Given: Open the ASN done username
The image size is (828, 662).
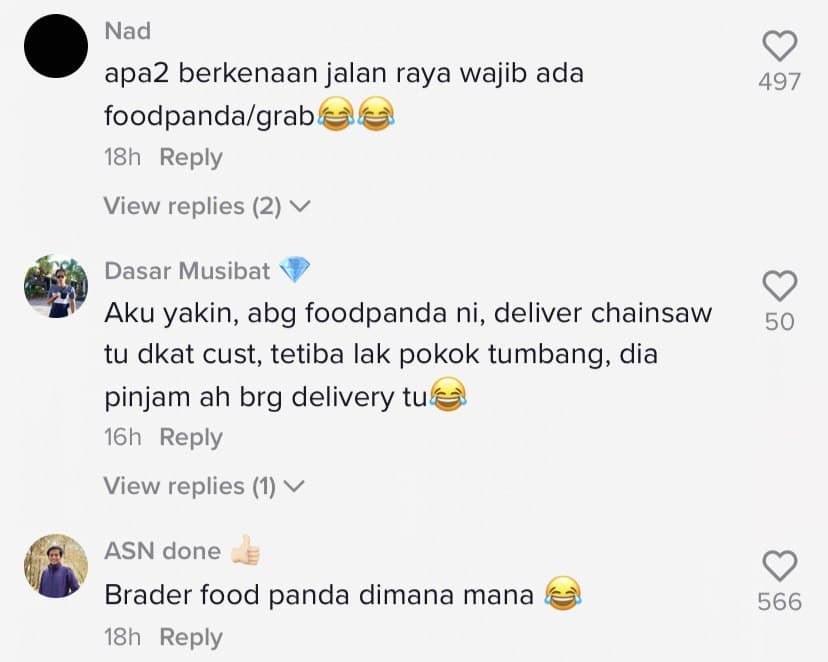Looking at the screenshot, I should click(162, 551).
